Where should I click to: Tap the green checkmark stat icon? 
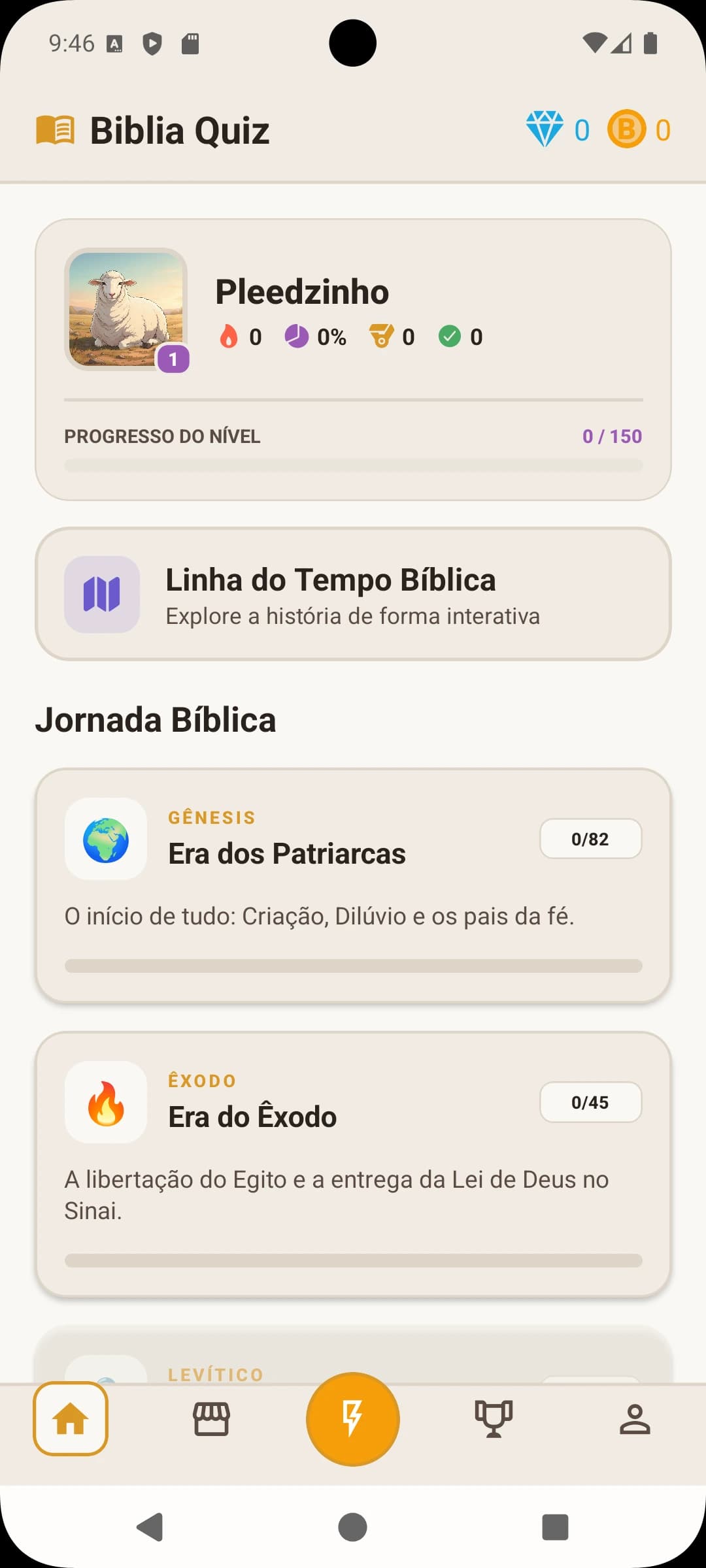[450, 336]
